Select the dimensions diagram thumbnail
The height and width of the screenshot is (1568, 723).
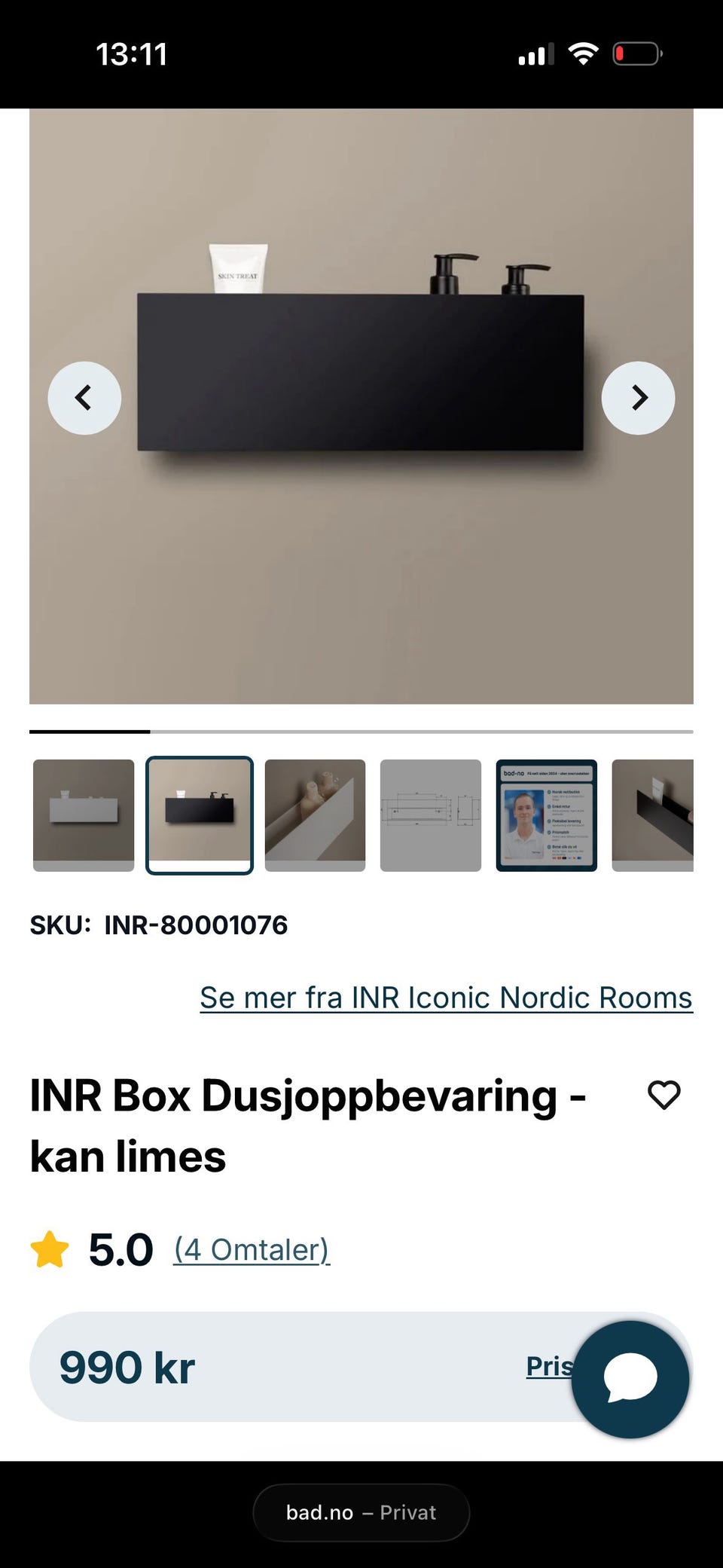click(430, 815)
